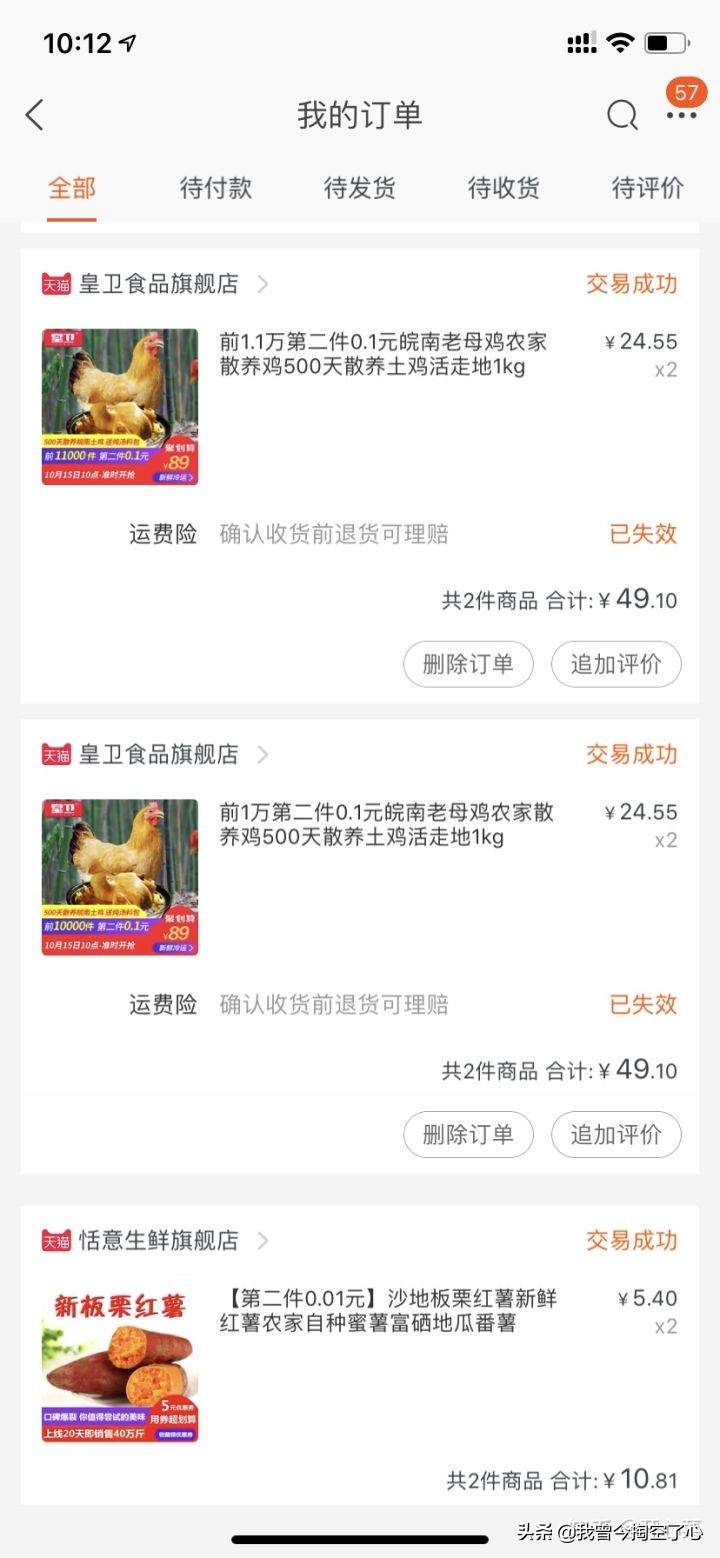Tap 追加评价 for the second order

click(x=616, y=1135)
